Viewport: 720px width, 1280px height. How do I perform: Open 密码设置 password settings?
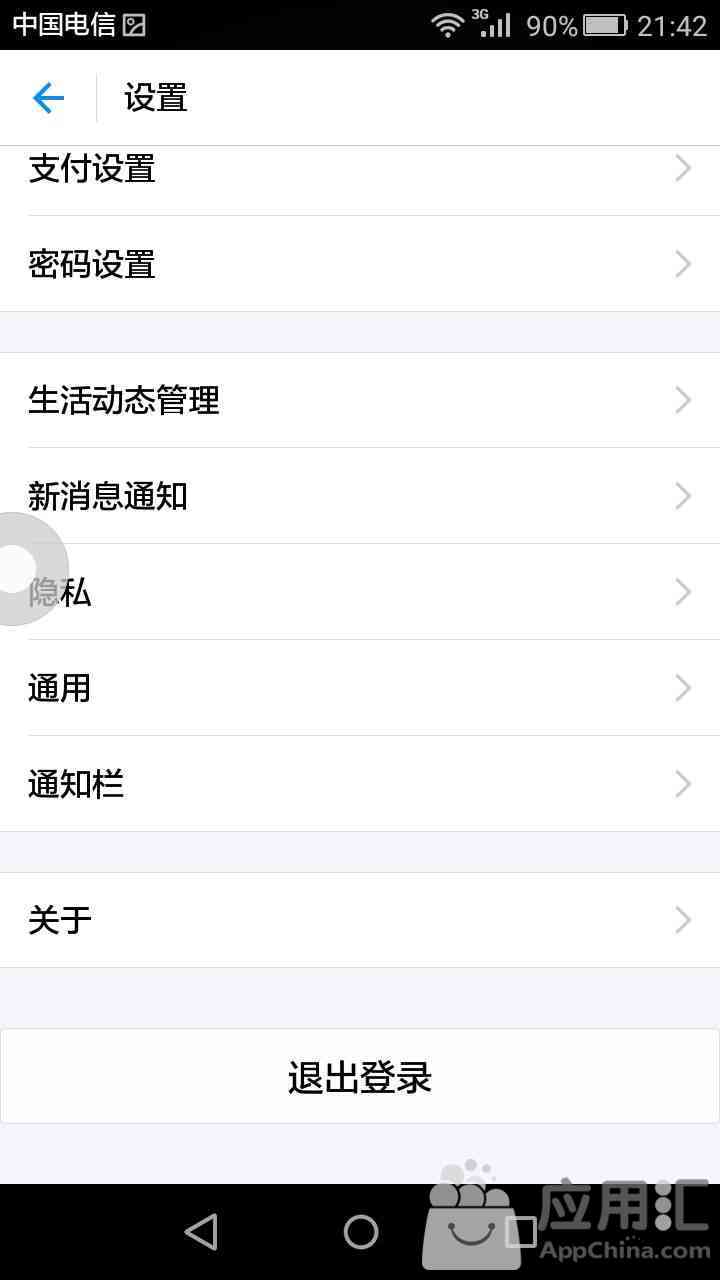click(360, 264)
